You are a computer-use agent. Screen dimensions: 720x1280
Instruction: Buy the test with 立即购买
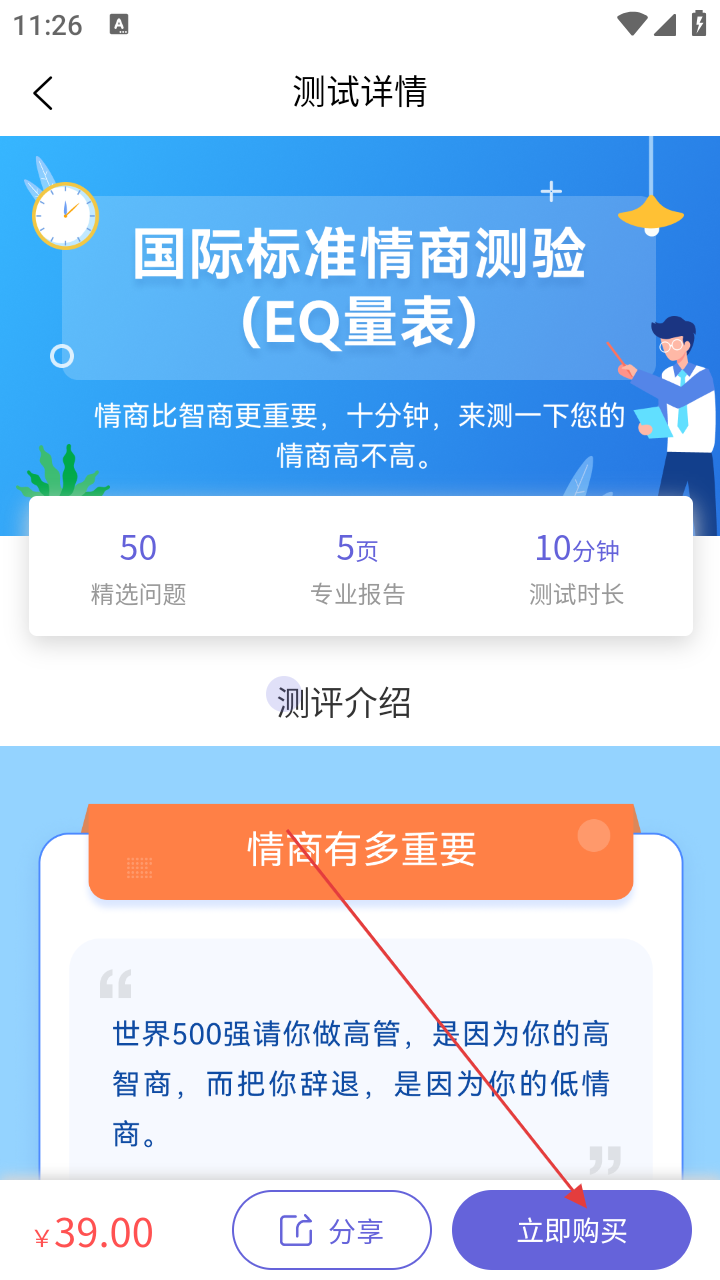tap(571, 1230)
